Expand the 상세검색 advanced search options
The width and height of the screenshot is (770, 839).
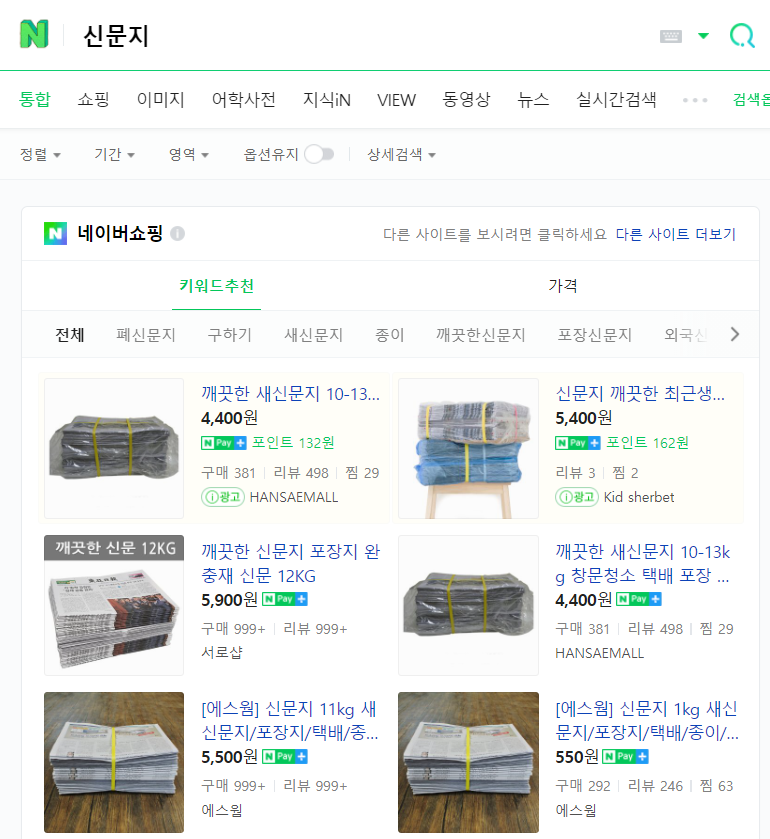tap(401, 154)
